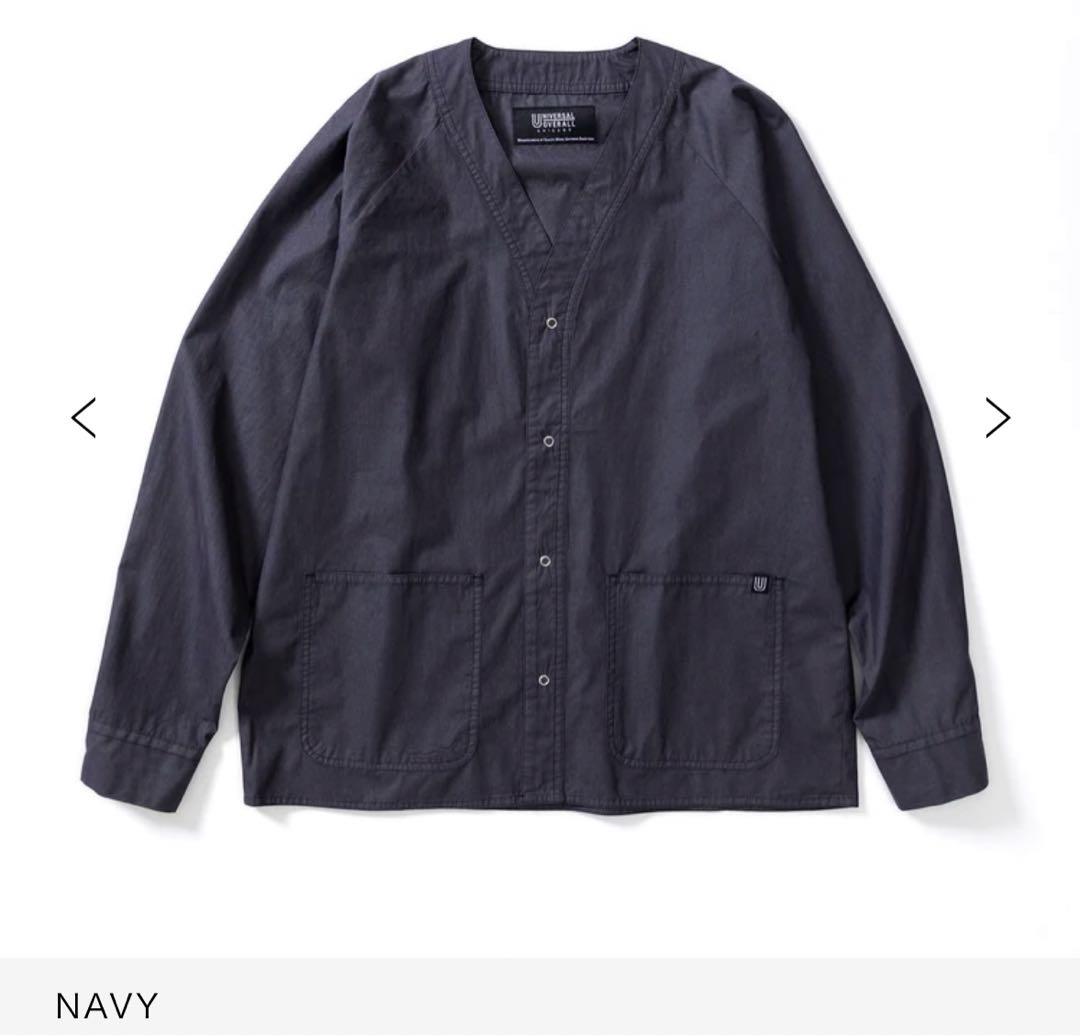The width and height of the screenshot is (1080, 1036).
Task: Show the next product image
Action: tap(997, 418)
